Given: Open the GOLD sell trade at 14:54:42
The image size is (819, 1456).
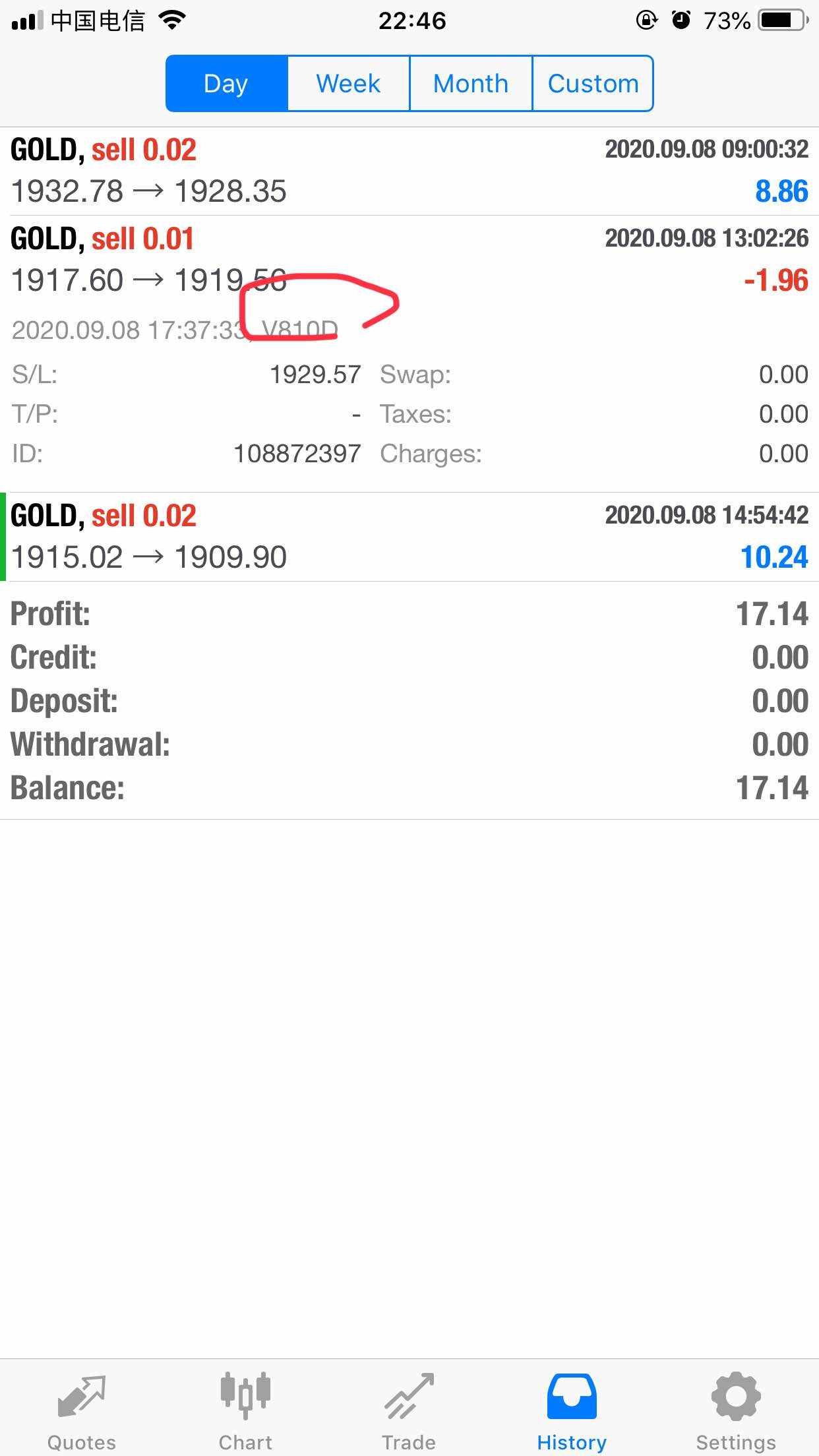Looking at the screenshot, I should pos(409,537).
